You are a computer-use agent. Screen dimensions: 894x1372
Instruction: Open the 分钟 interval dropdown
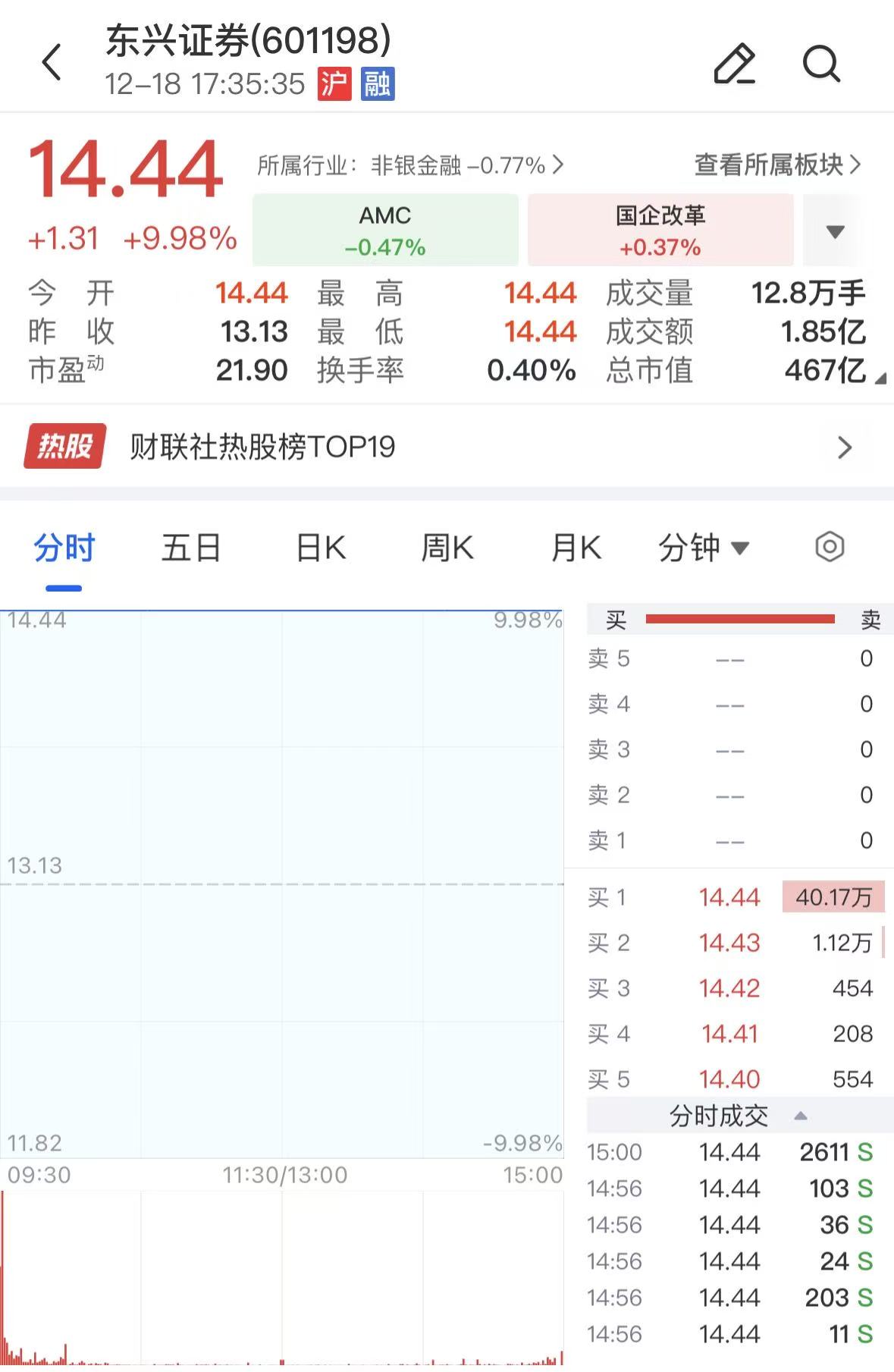703,548
